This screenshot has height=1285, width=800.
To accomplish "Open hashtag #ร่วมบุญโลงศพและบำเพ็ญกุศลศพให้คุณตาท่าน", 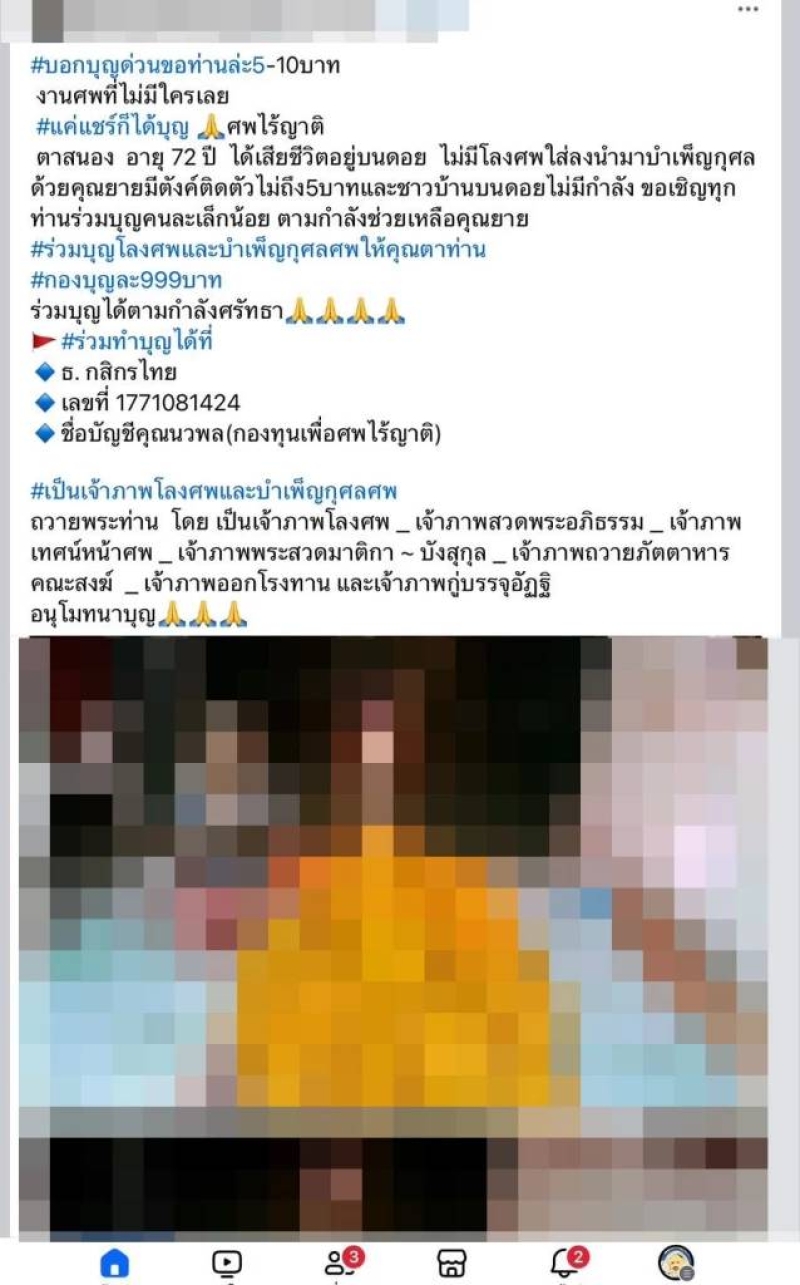I will [258, 250].
